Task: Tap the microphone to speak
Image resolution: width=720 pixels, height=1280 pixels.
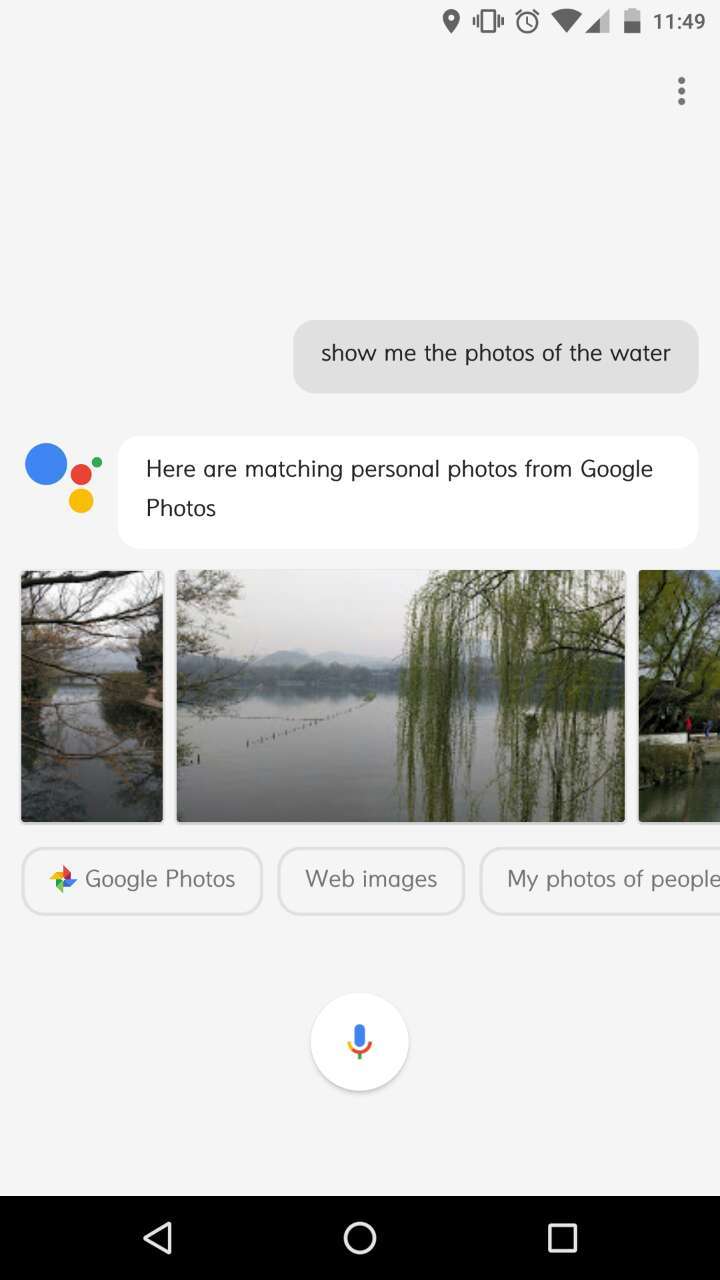Action: pyautogui.click(x=359, y=1042)
